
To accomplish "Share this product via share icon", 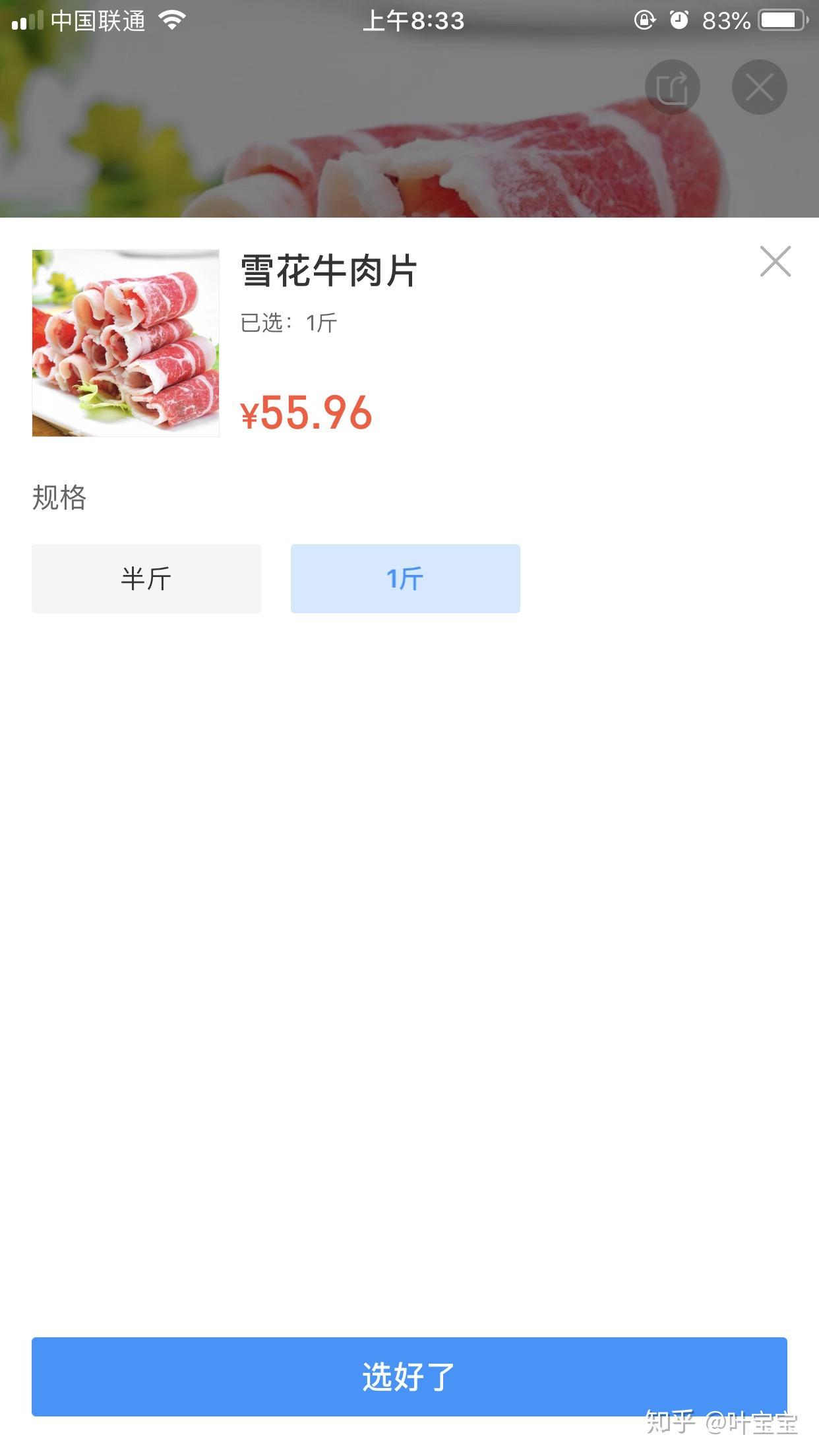I will click(x=672, y=87).
